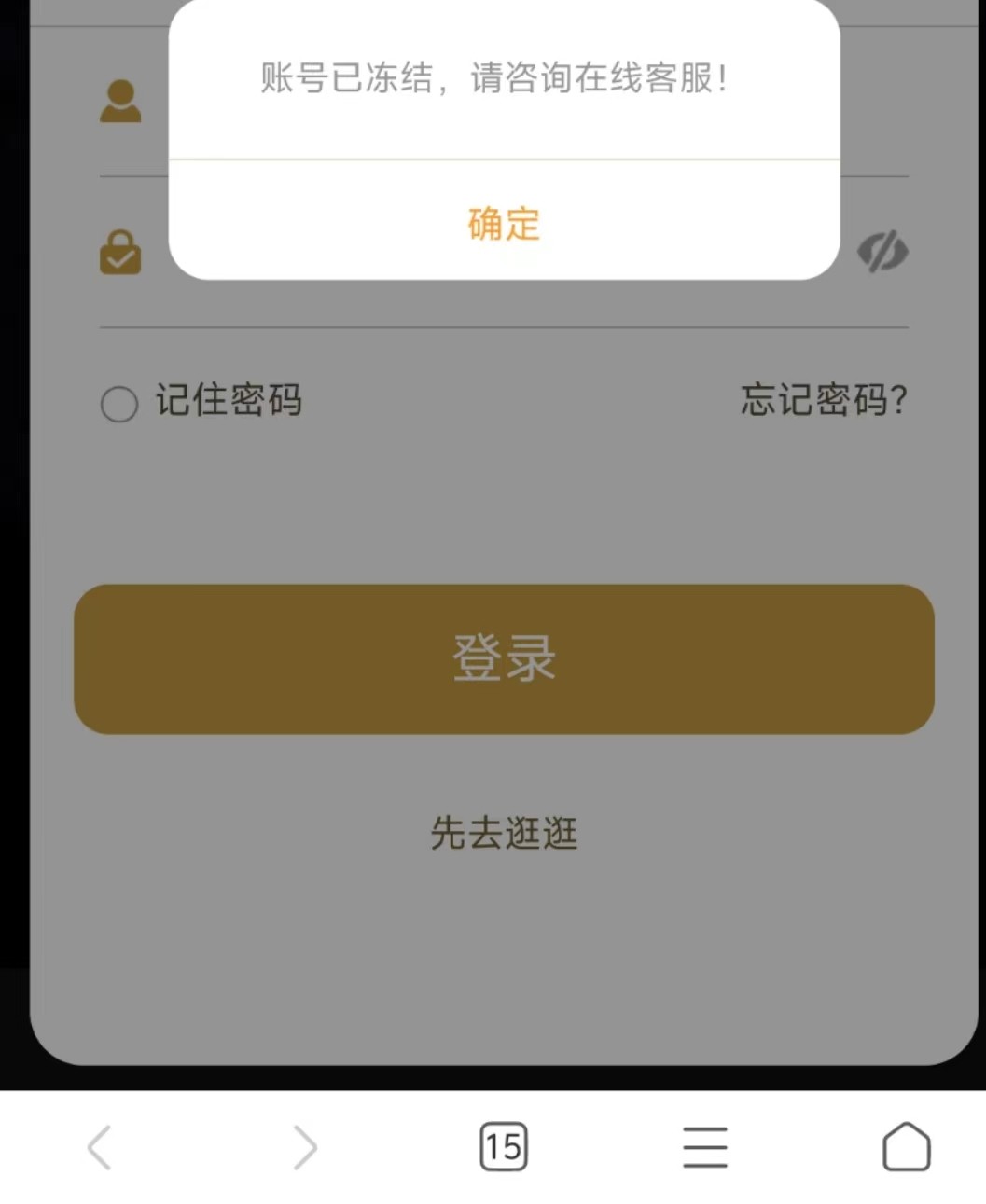The width and height of the screenshot is (986, 1204).
Task: Open the browser hamburger menu
Action: coord(704,1146)
